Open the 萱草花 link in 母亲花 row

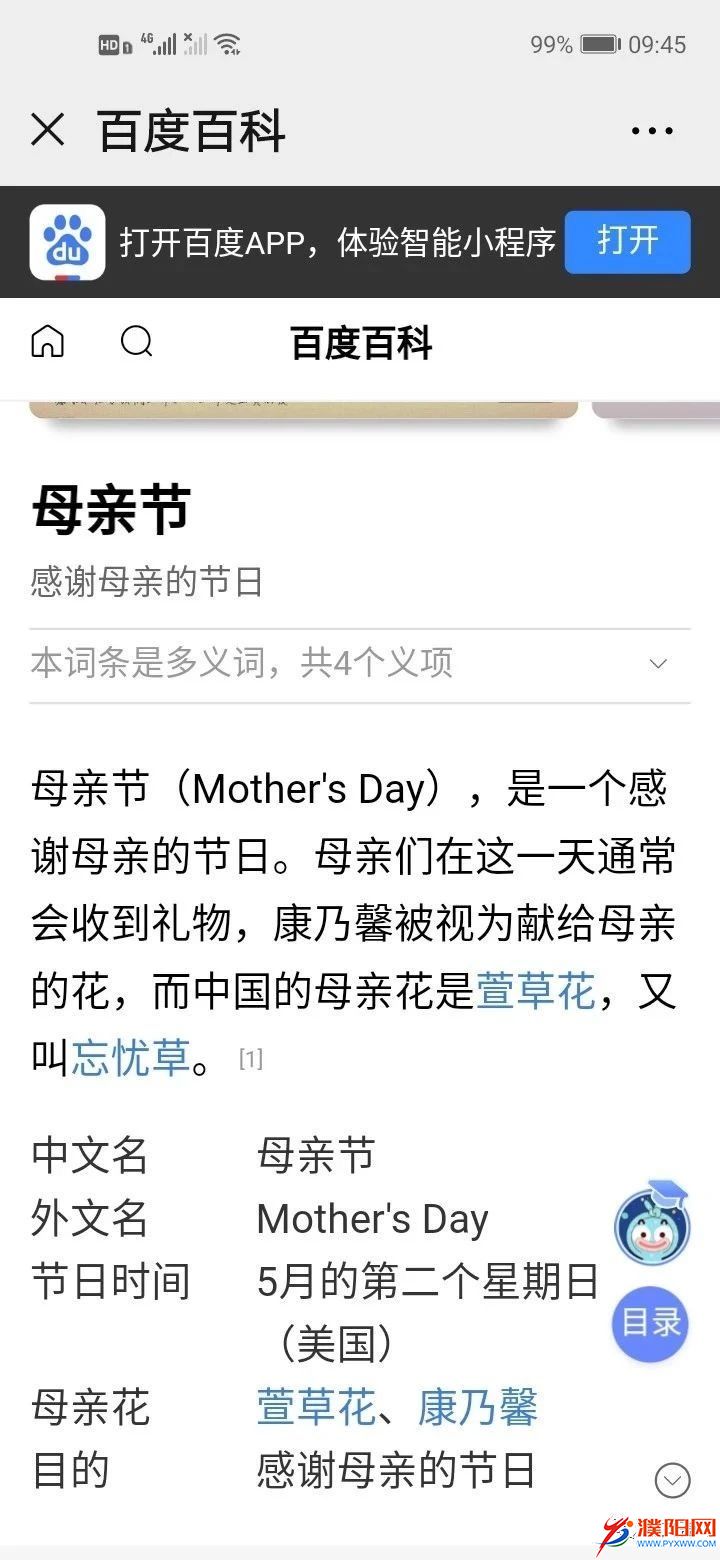[x=316, y=1408]
